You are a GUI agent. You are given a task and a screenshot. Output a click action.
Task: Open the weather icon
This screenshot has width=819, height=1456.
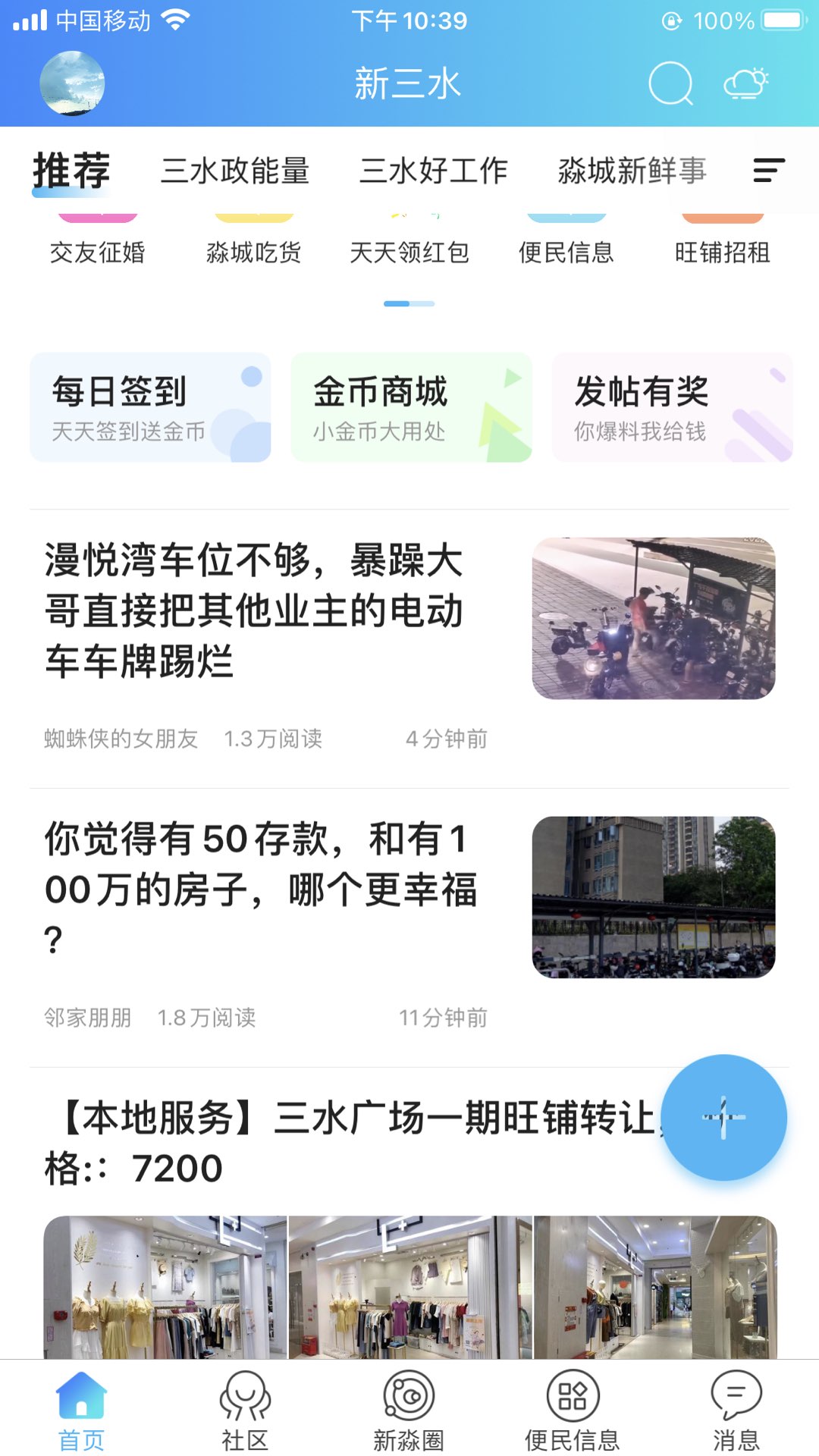[x=746, y=83]
